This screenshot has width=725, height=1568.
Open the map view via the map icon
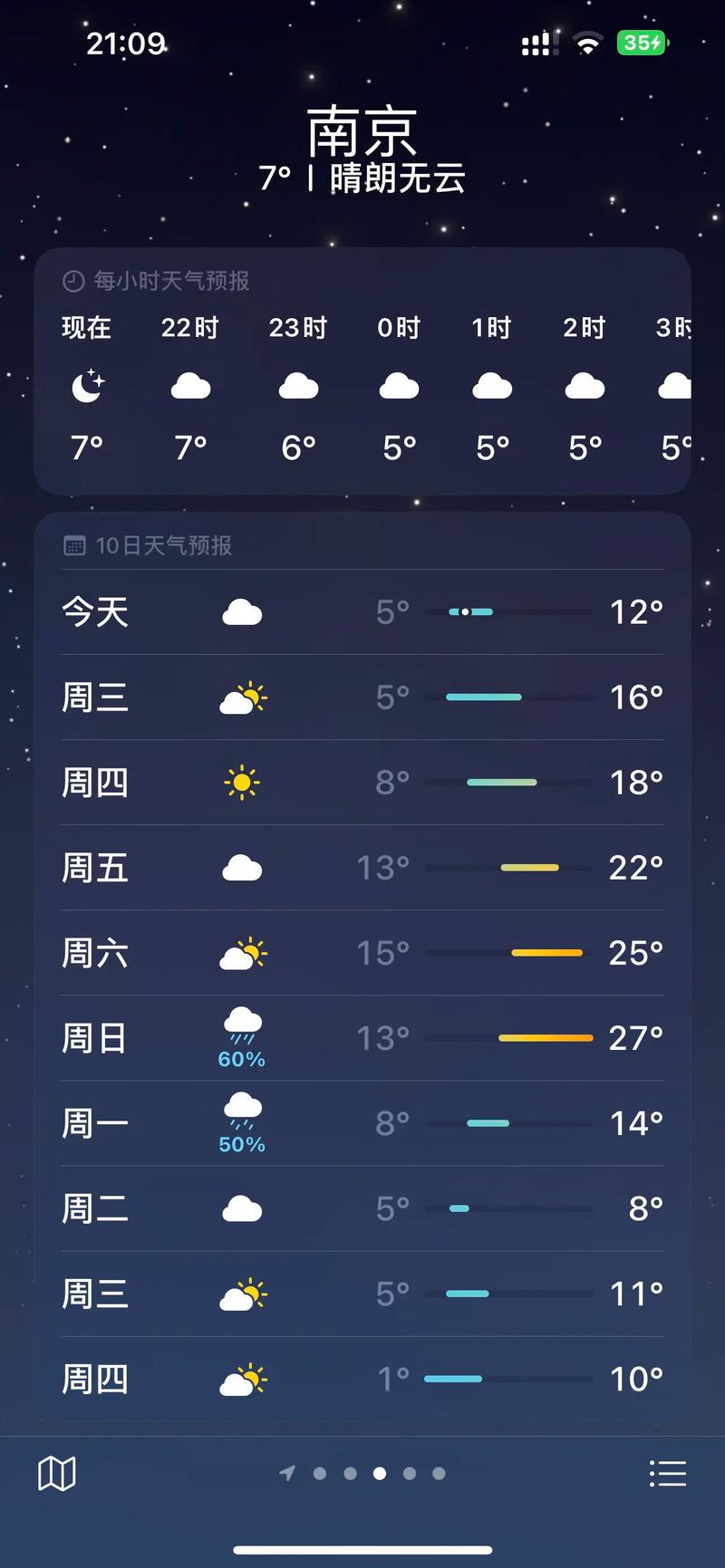[56, 1472]
